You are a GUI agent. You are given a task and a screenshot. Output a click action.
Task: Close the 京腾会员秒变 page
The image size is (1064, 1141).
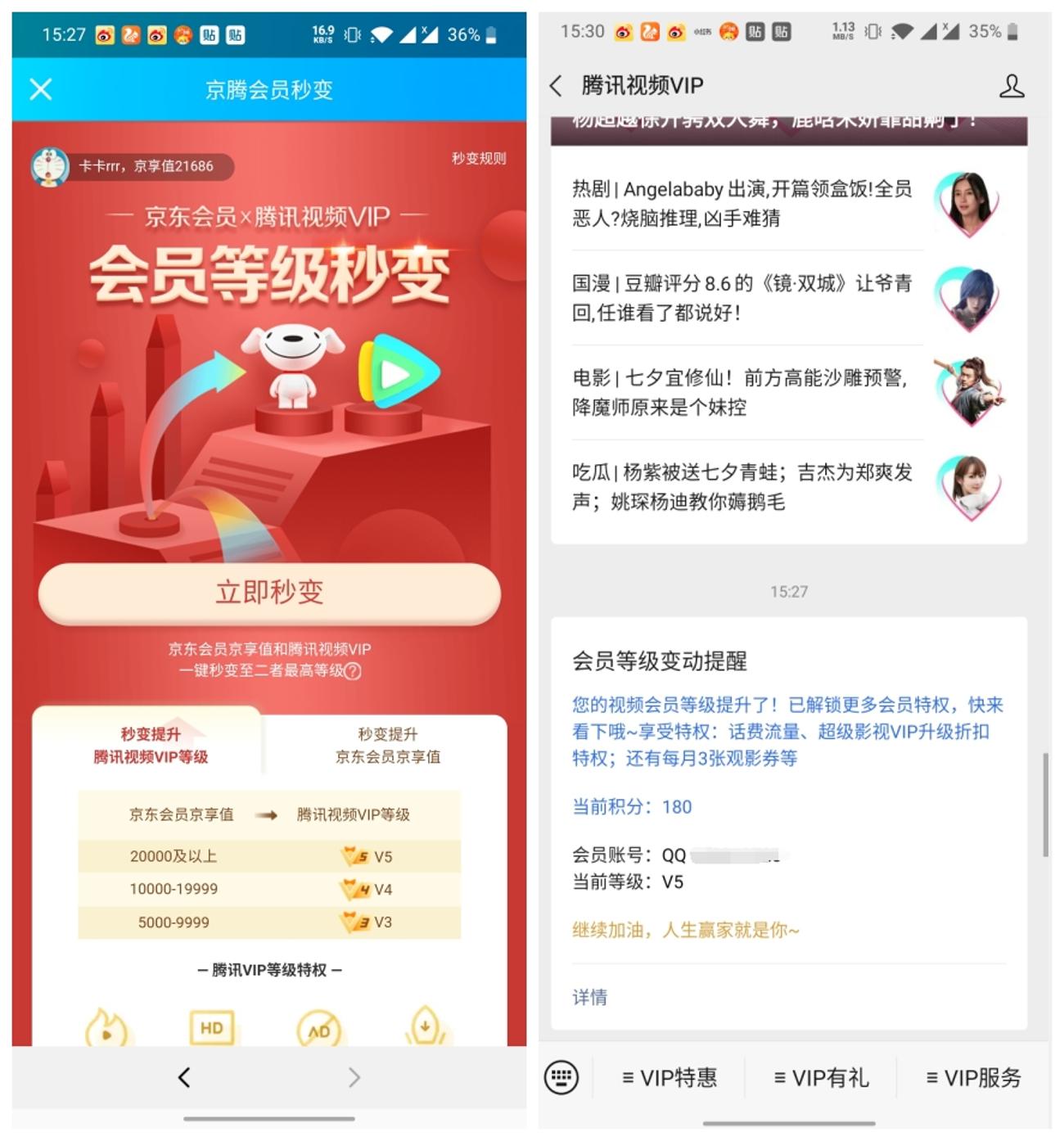pos(40,89)
